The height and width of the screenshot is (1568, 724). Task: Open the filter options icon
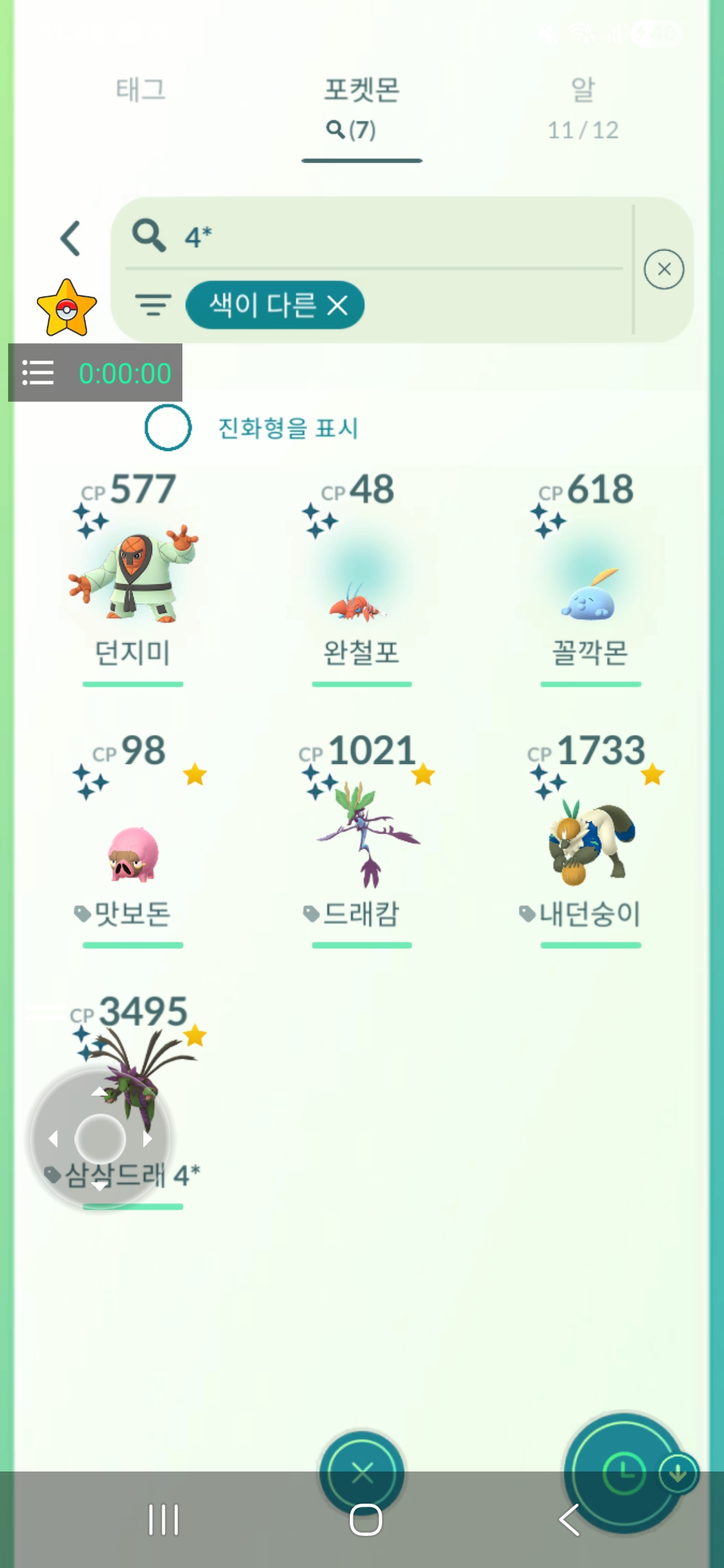(153, 306)
